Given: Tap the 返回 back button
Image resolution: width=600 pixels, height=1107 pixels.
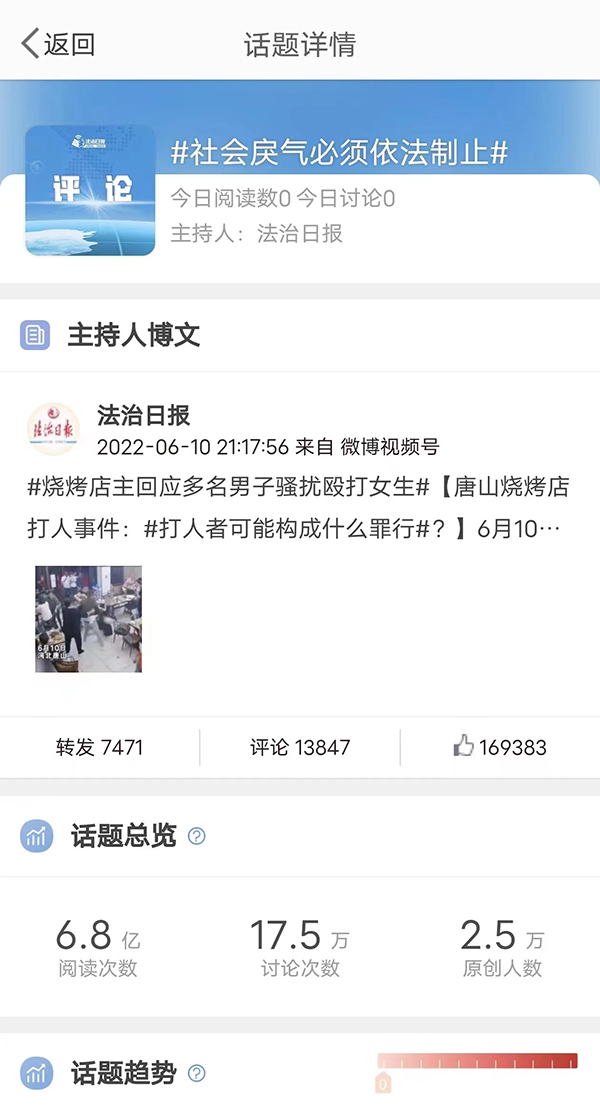Looking at the screenshot, I should coord(58,44).
